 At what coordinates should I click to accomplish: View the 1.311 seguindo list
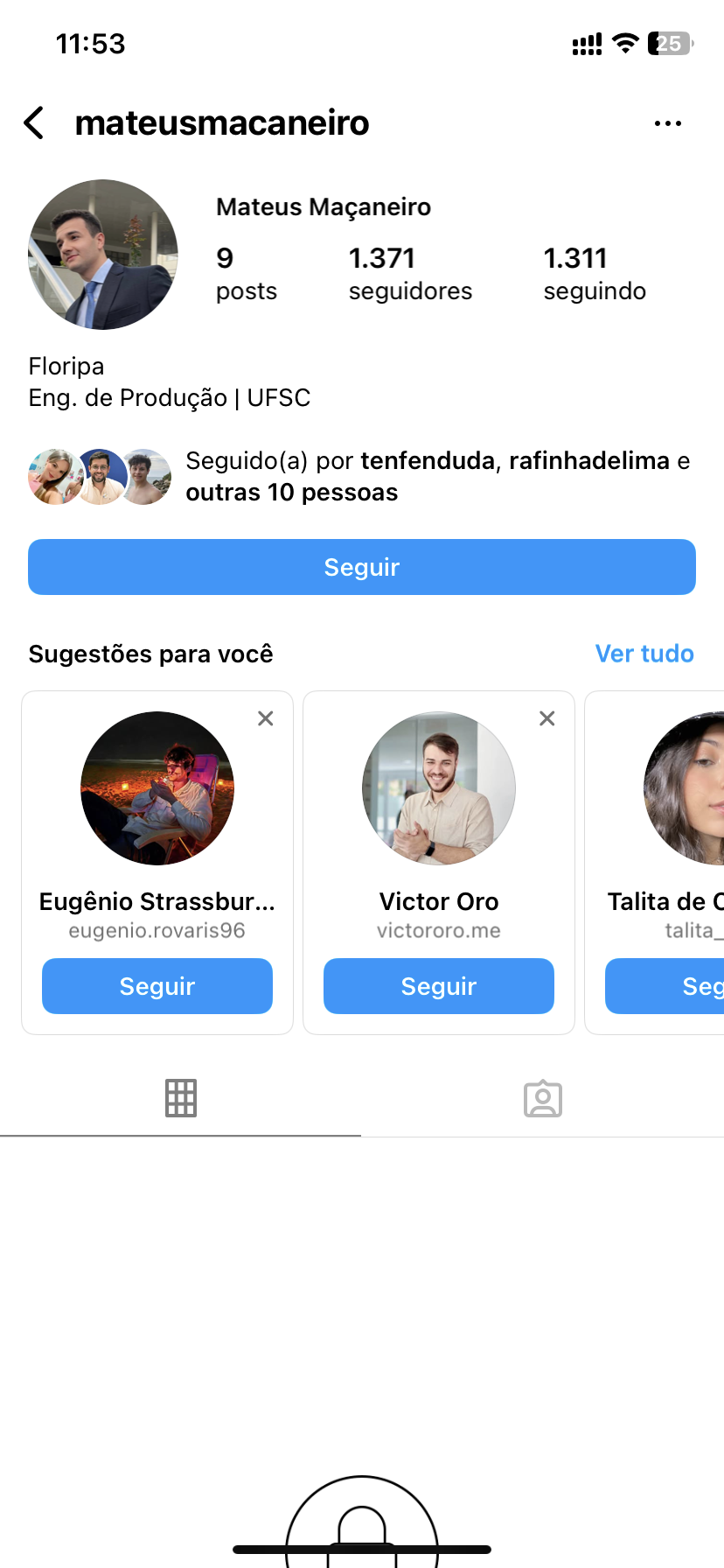click(594, 274)
